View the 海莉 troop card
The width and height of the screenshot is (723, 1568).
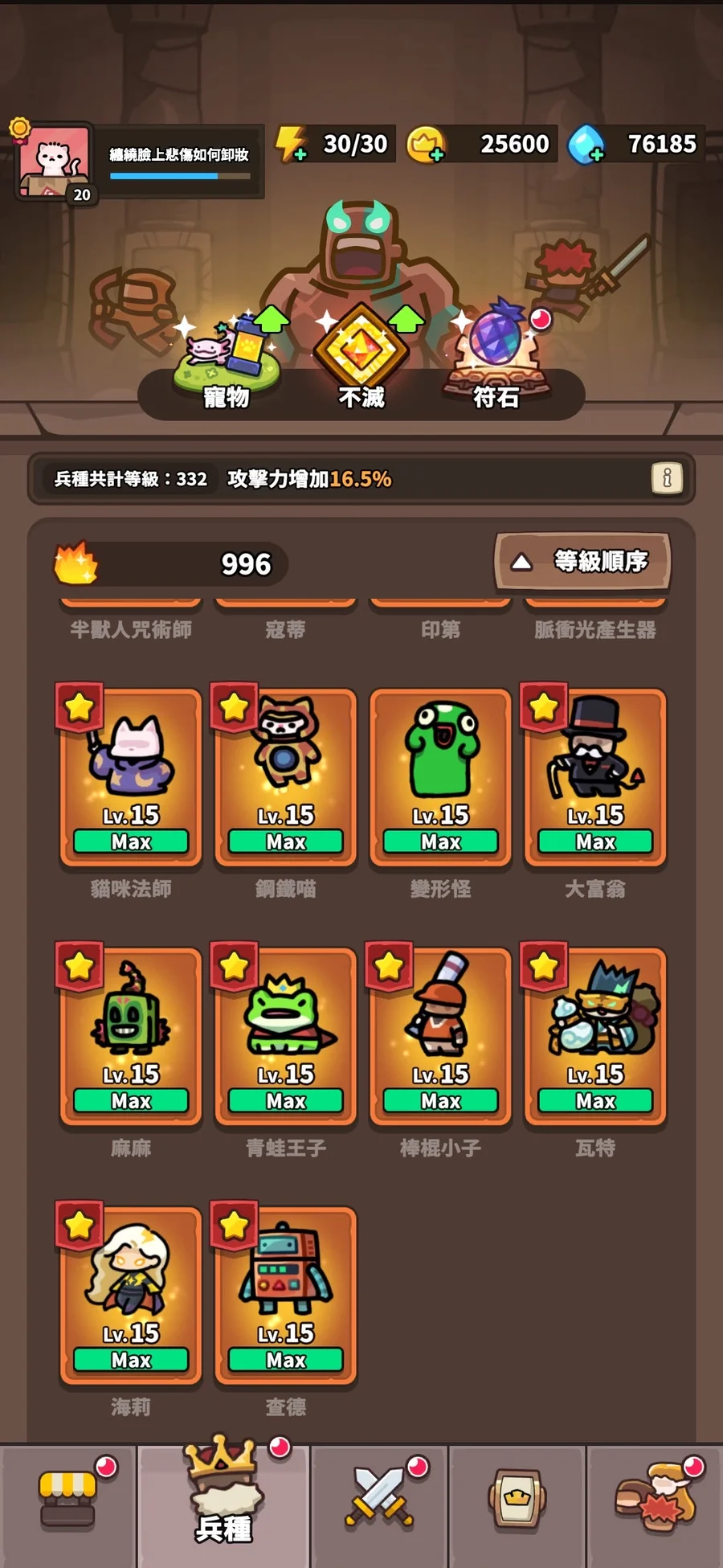point(131,1296)
